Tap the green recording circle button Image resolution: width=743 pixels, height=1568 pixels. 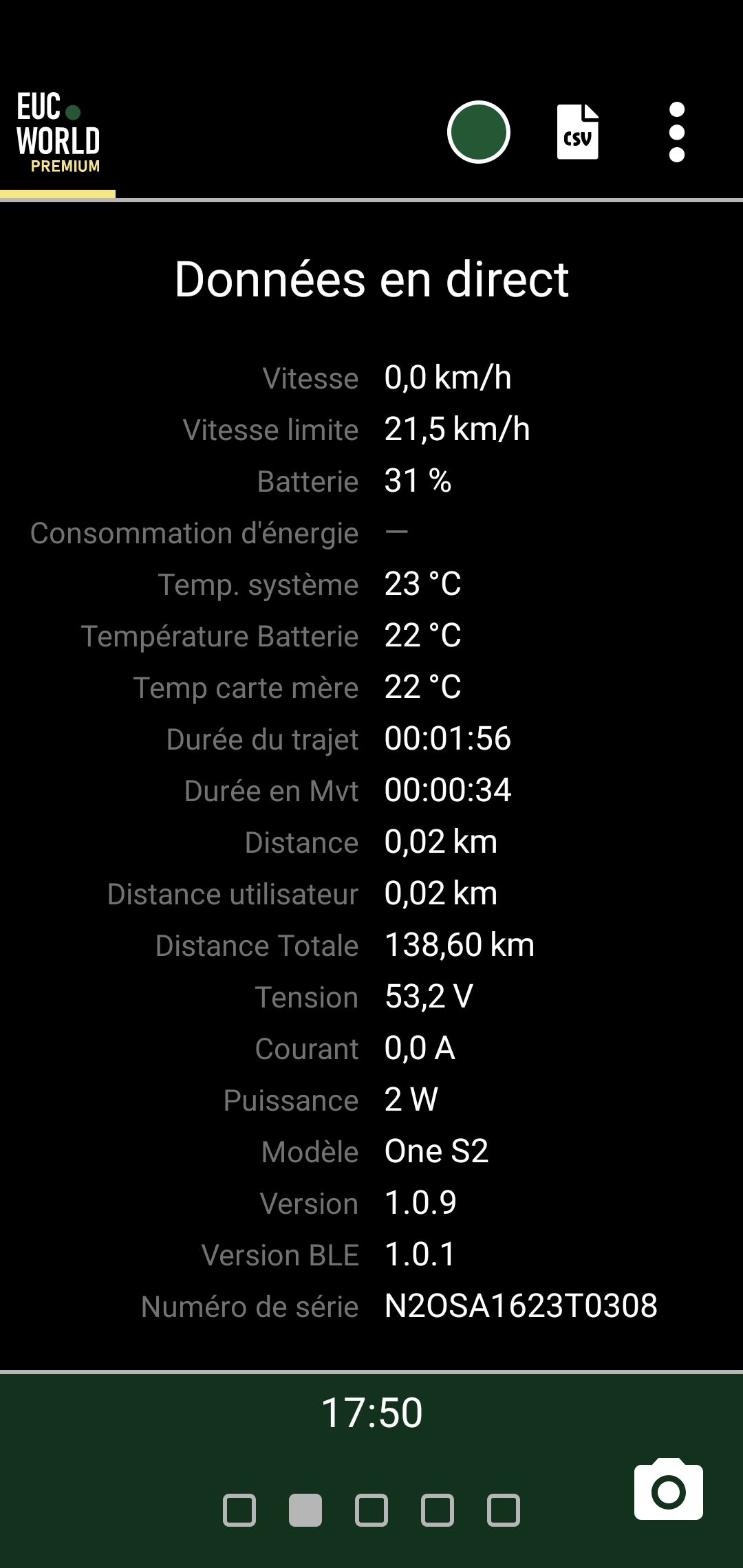(478, 132)
